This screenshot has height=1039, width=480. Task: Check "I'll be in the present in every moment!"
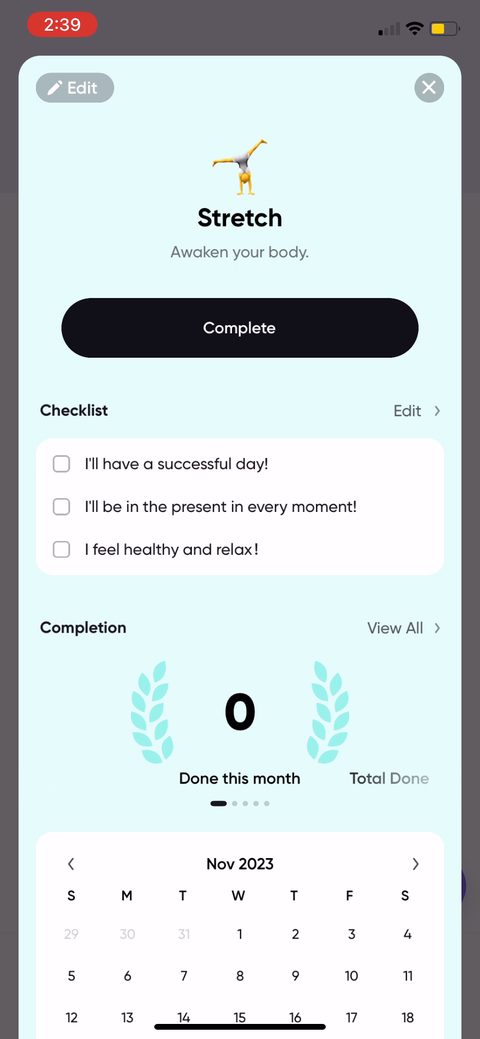[62, 507]
